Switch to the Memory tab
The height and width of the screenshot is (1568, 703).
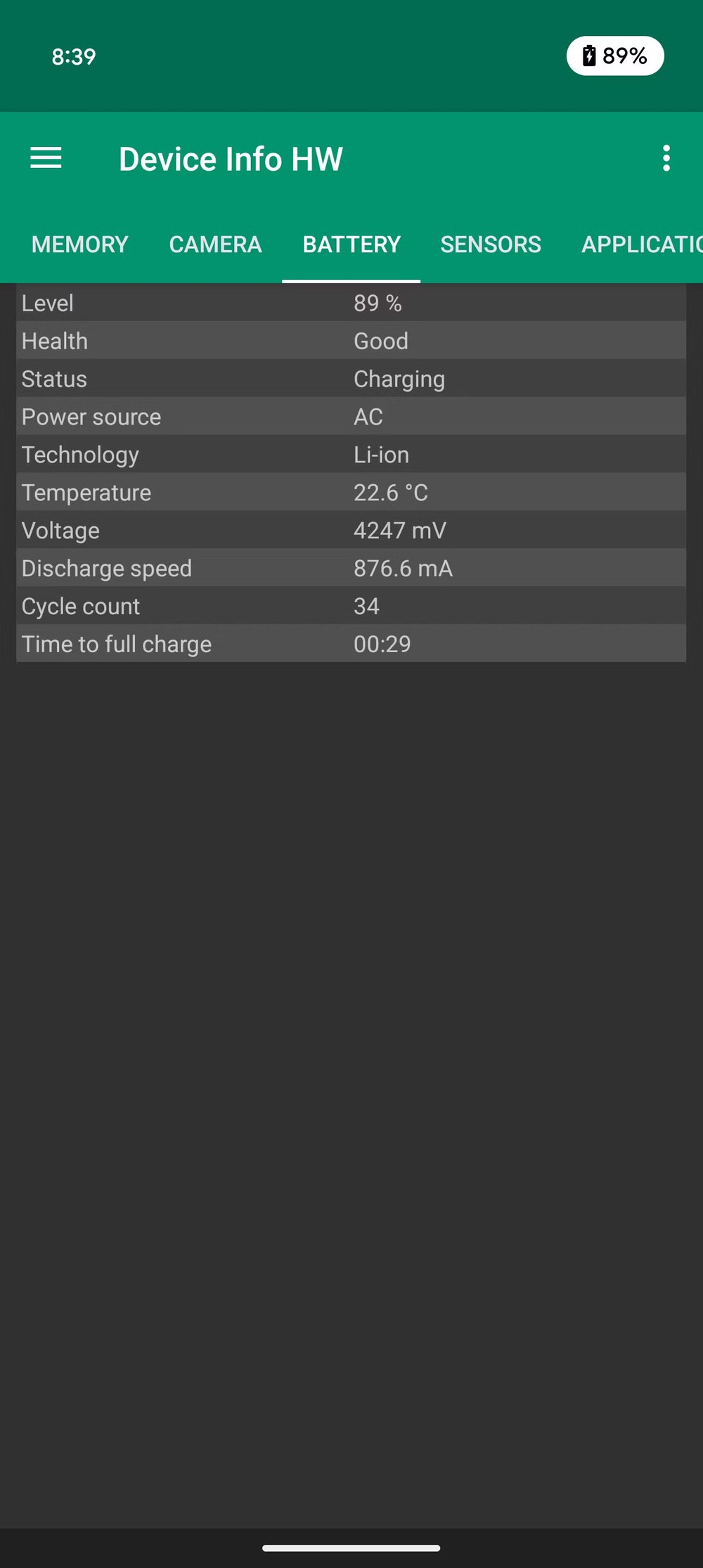(80, 245)
